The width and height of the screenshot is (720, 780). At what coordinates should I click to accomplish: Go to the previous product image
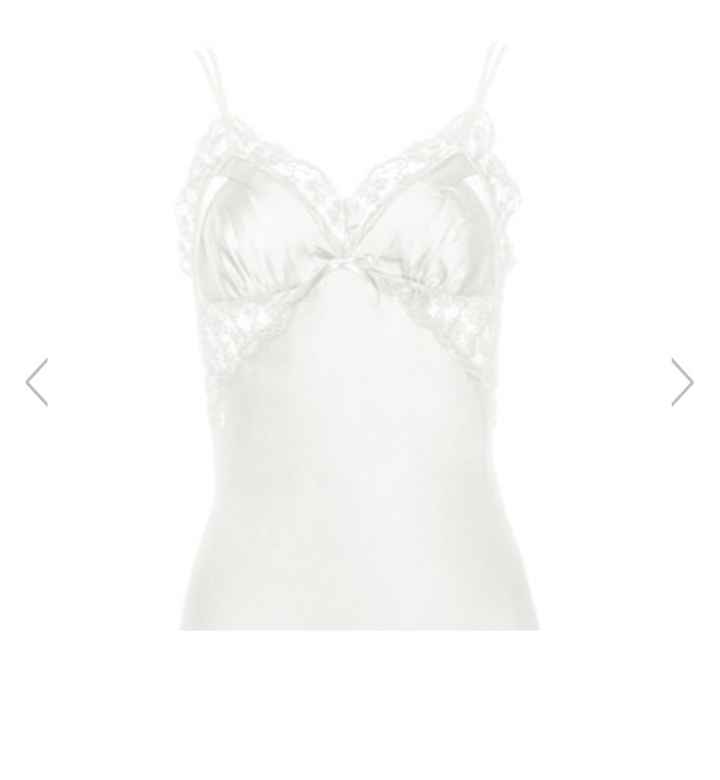tap(37, 382)
